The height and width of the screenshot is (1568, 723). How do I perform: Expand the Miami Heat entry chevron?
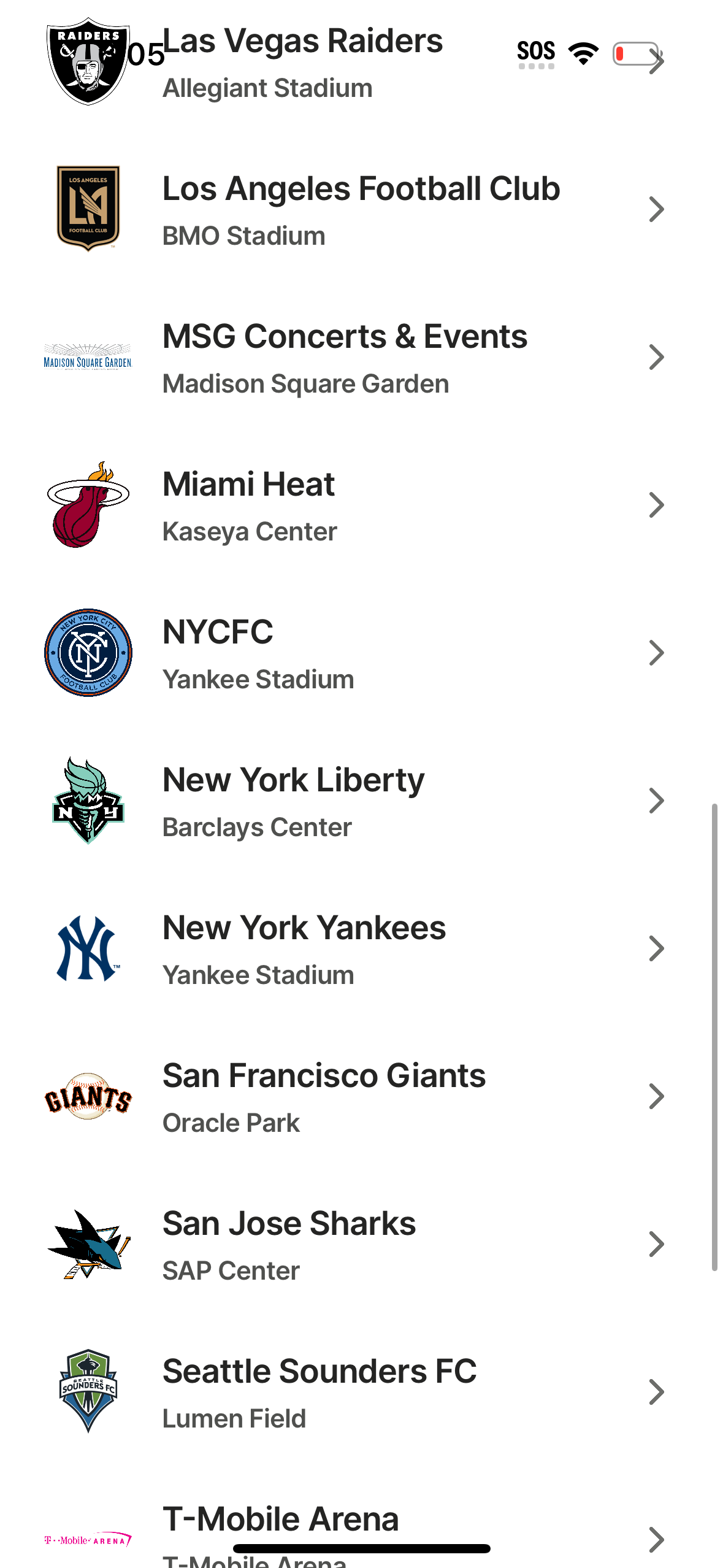pyautogui.click(x=656, y=504)
